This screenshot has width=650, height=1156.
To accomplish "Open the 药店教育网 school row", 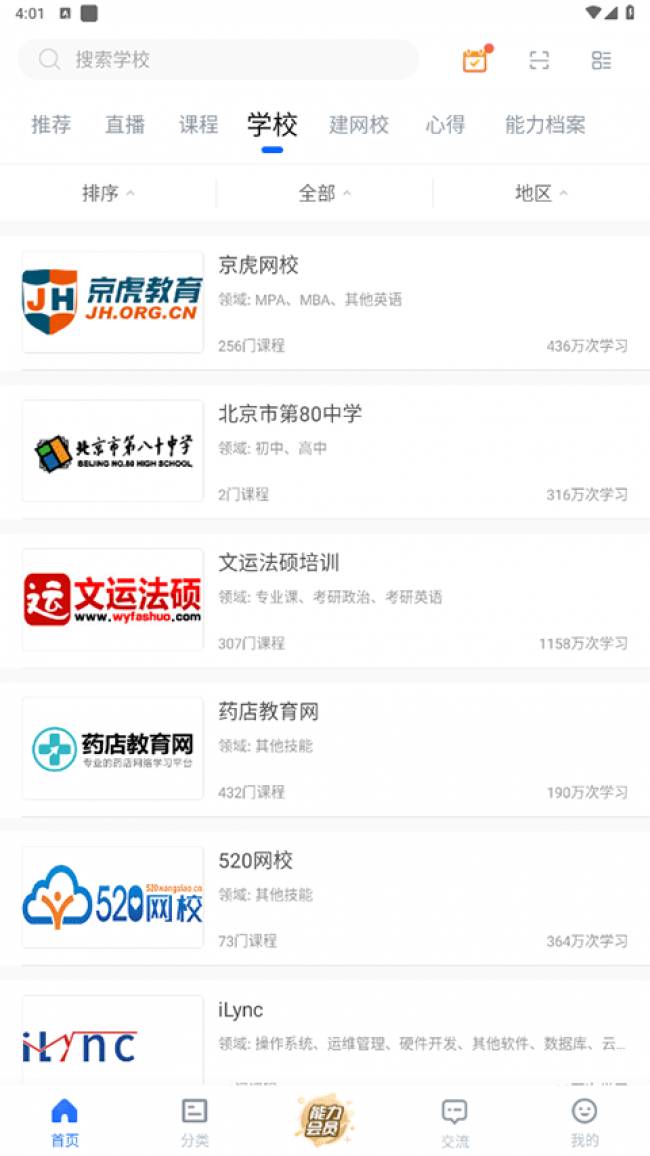I will point(325,749).
